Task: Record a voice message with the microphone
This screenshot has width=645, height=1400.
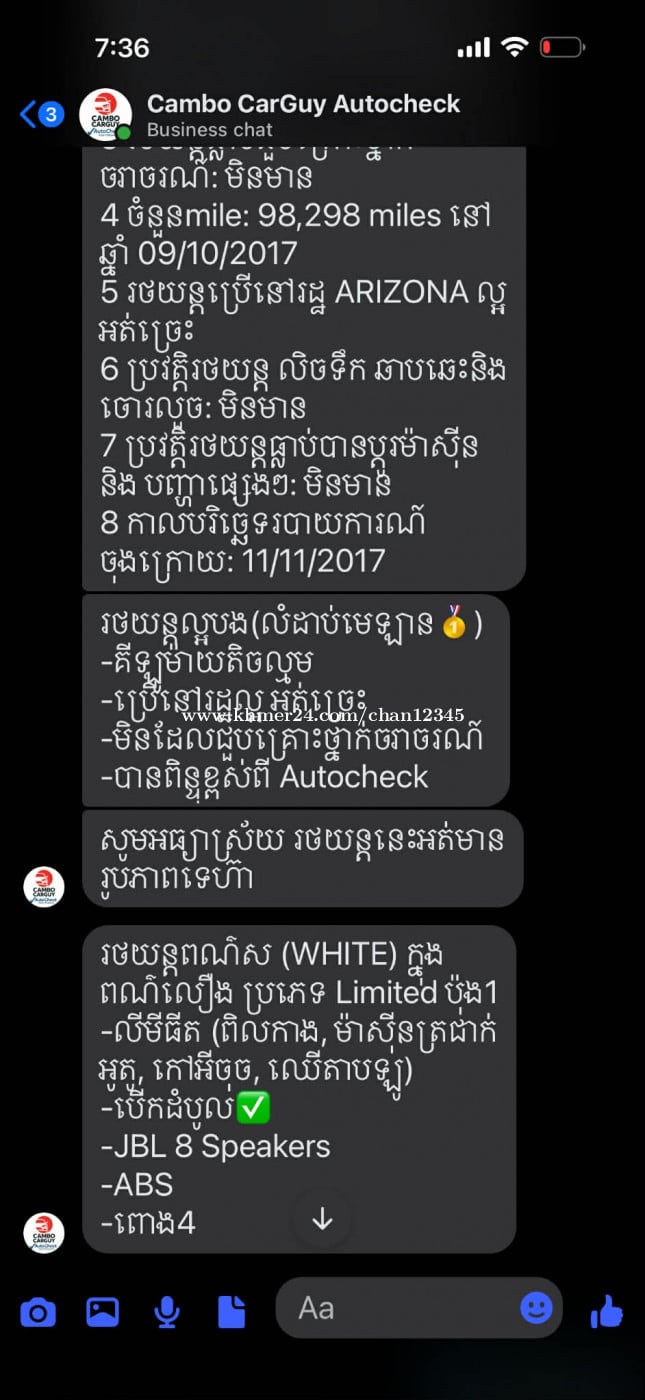Action: (x=166, y=1311)
